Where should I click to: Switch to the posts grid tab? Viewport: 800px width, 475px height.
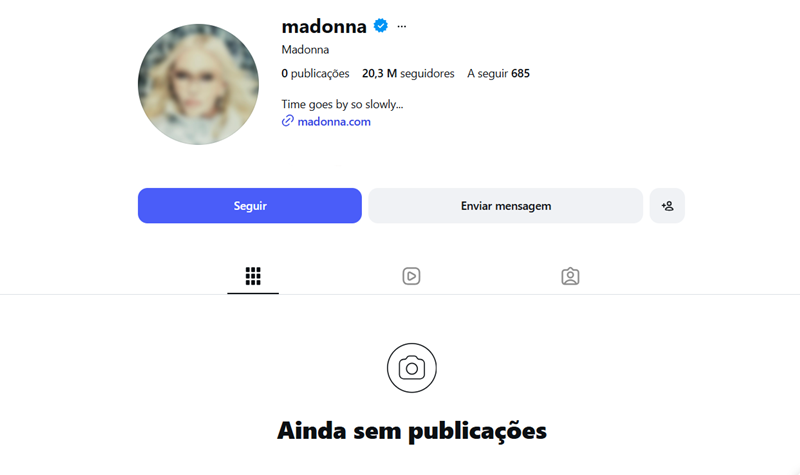pos(253,276)
